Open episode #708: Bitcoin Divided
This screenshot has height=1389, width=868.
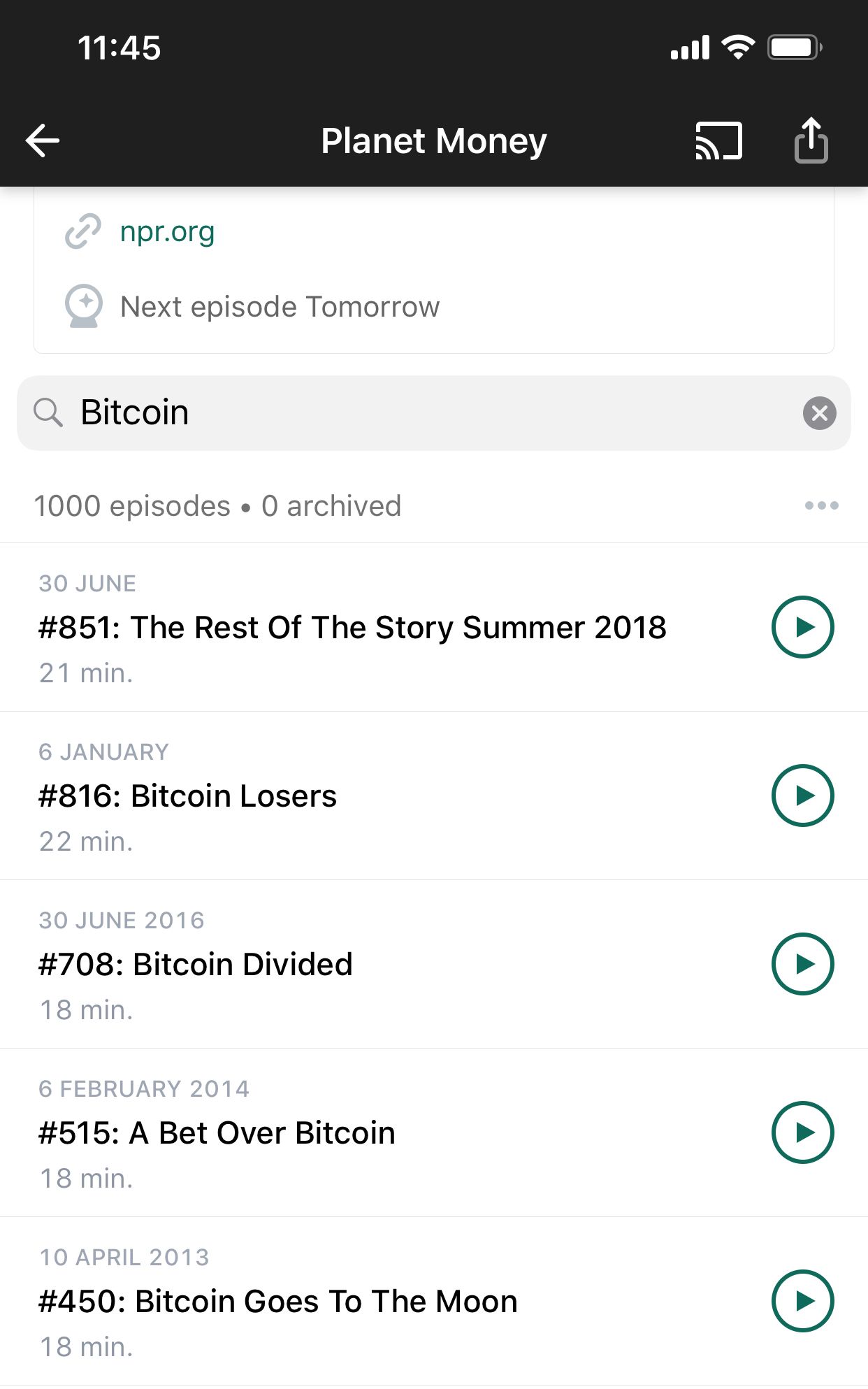[196, 964]
